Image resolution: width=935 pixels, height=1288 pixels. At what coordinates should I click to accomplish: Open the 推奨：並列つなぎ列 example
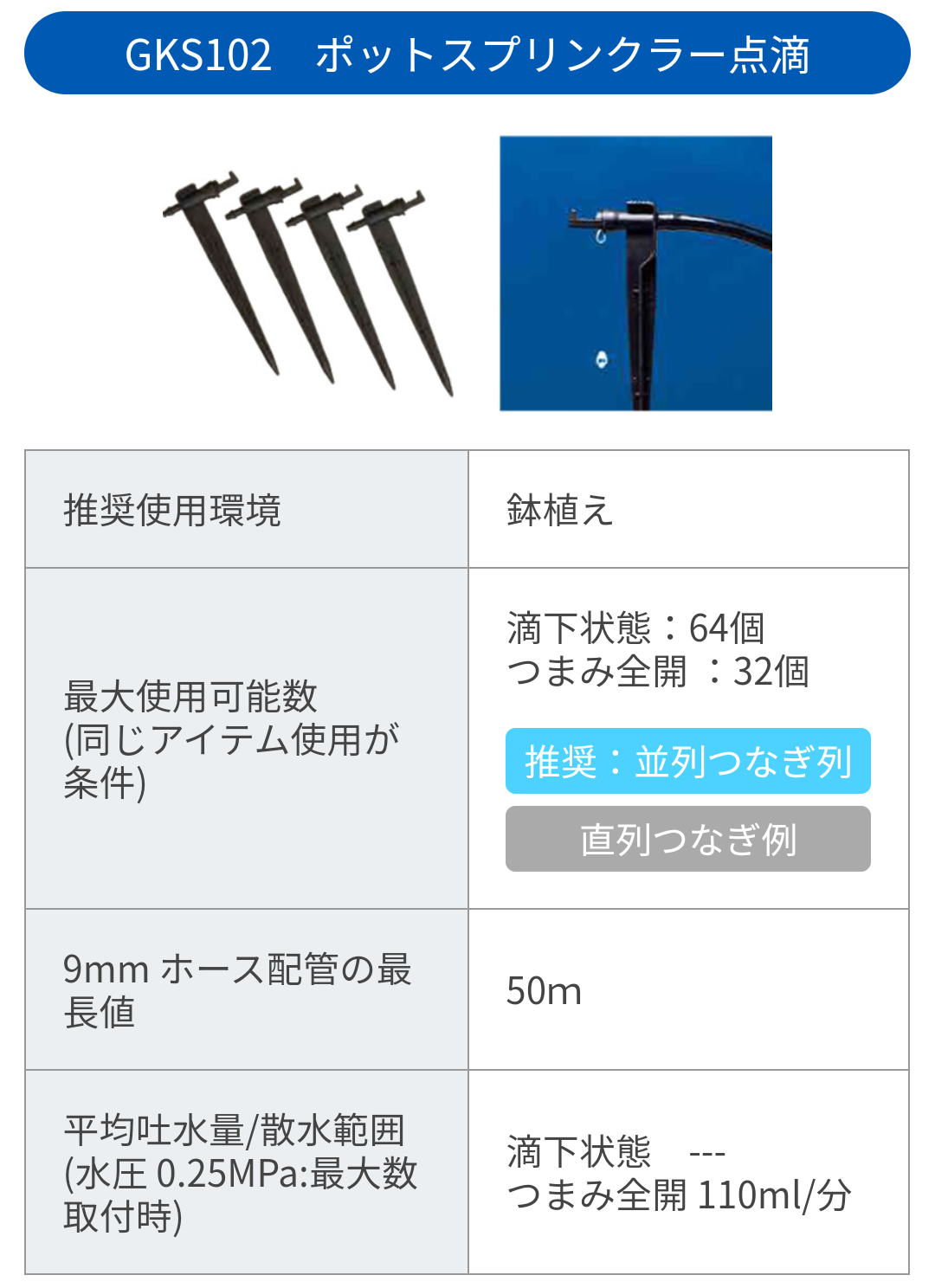point(687,761)
